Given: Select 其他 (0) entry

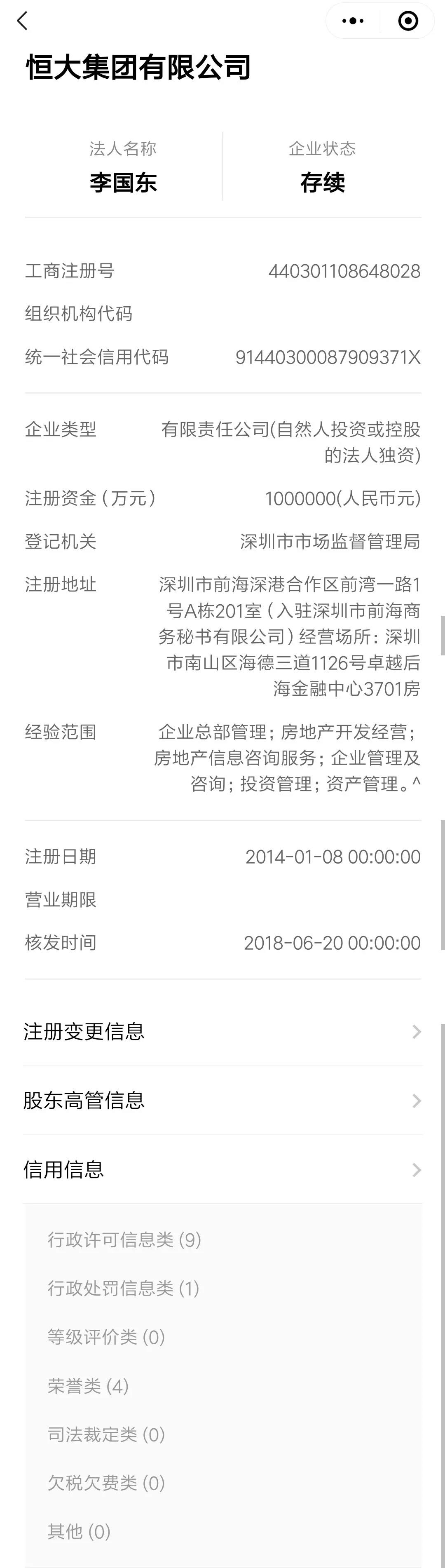Looking at the screenshot, I should (x=79, y=1531).
